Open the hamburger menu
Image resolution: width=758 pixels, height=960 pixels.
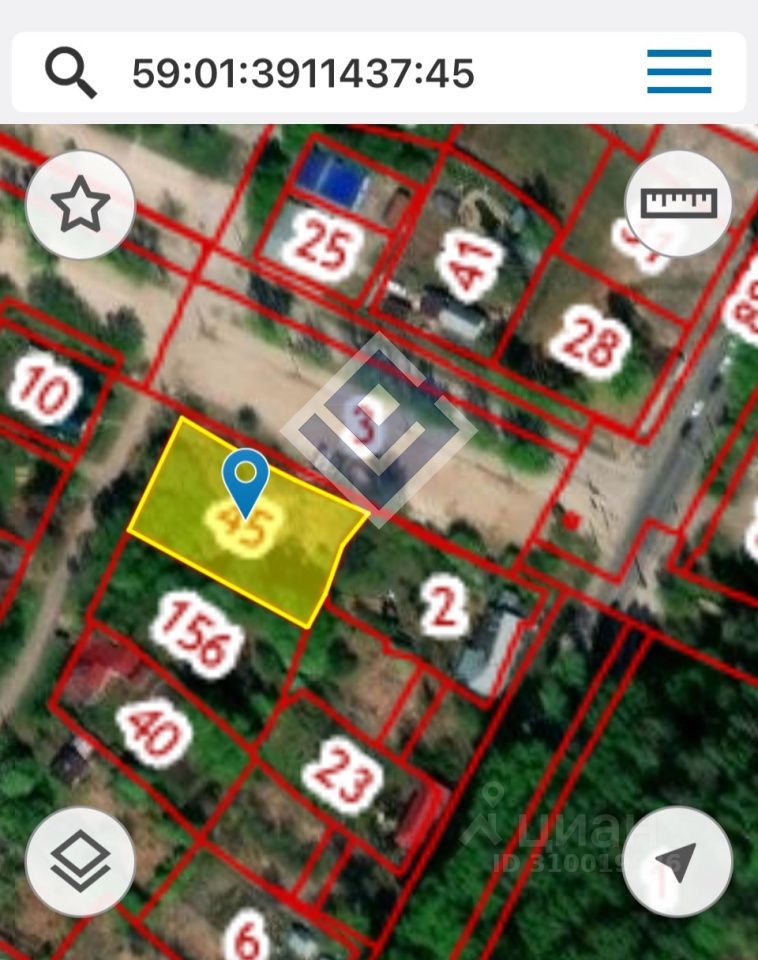[x=679, y=72]
